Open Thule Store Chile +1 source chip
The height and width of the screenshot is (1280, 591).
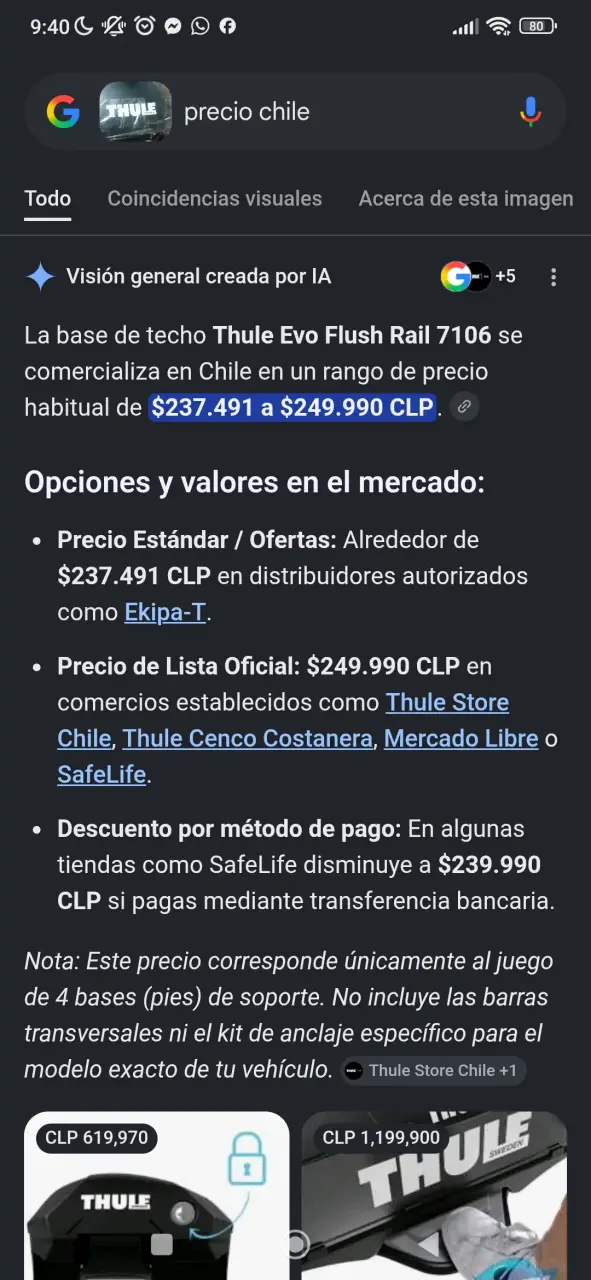[433, 1070]
